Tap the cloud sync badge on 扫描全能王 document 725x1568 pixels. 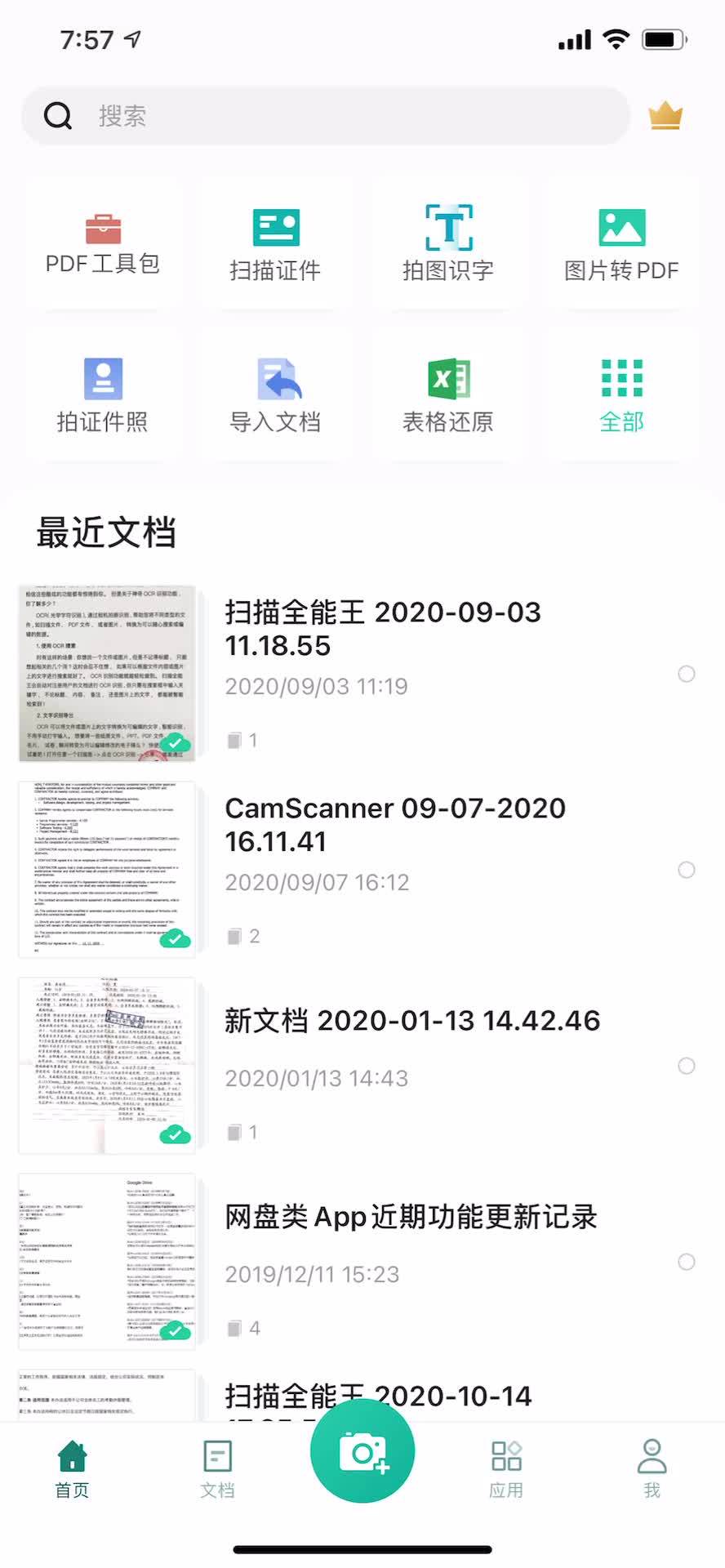[176, 743]
